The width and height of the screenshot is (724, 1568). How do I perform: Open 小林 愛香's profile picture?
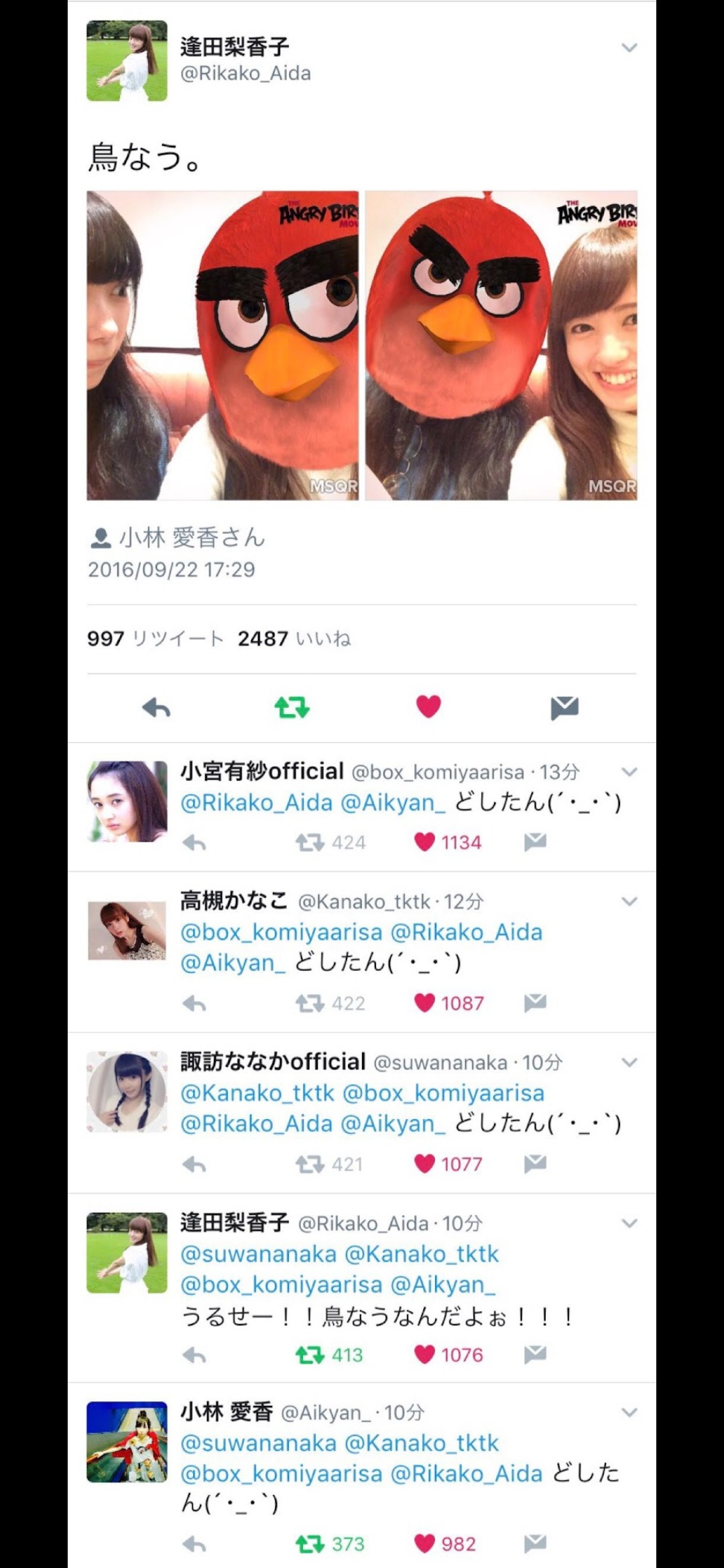pyautogui.click(x=127, y=1442)
